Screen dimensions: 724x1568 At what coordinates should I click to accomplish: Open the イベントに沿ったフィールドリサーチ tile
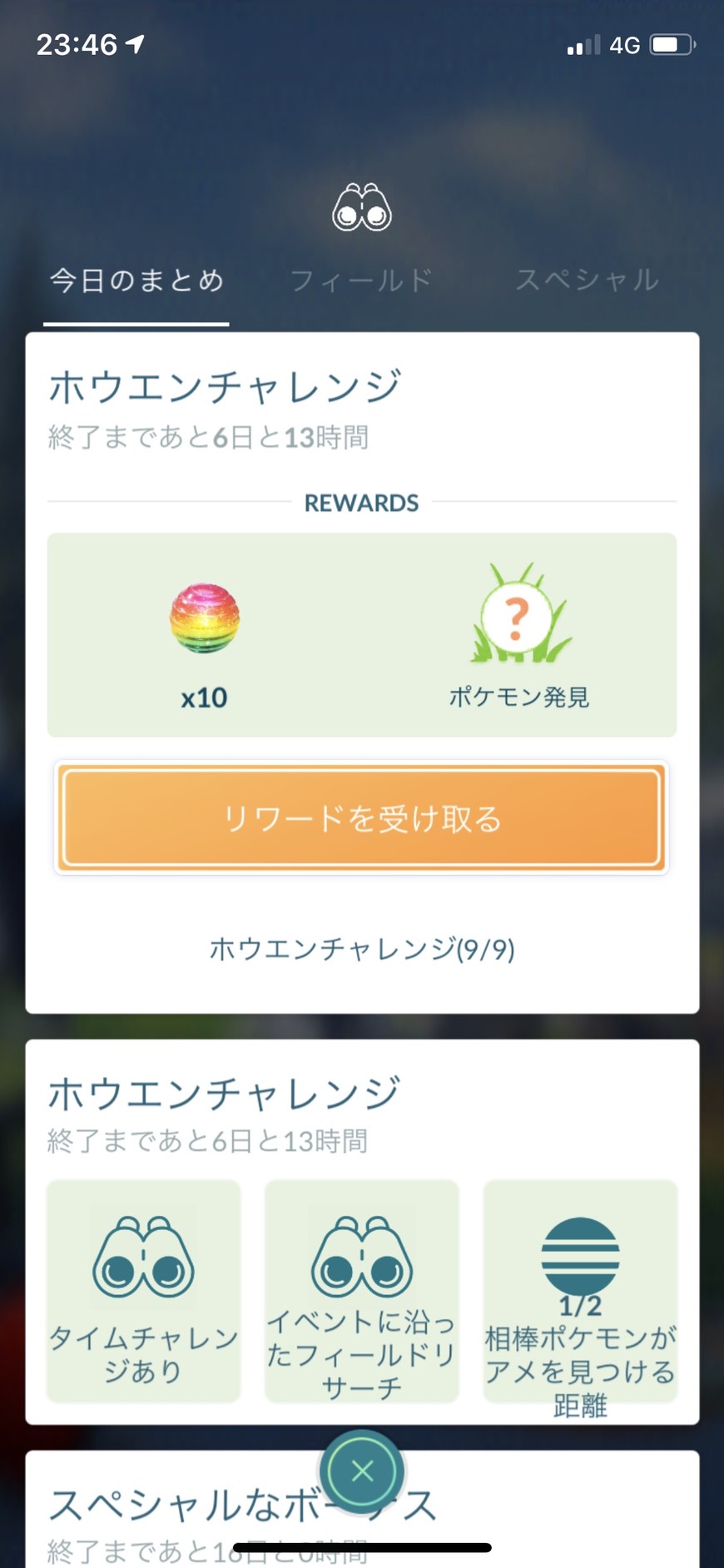pyautogui.click(x=361, y=1290)
